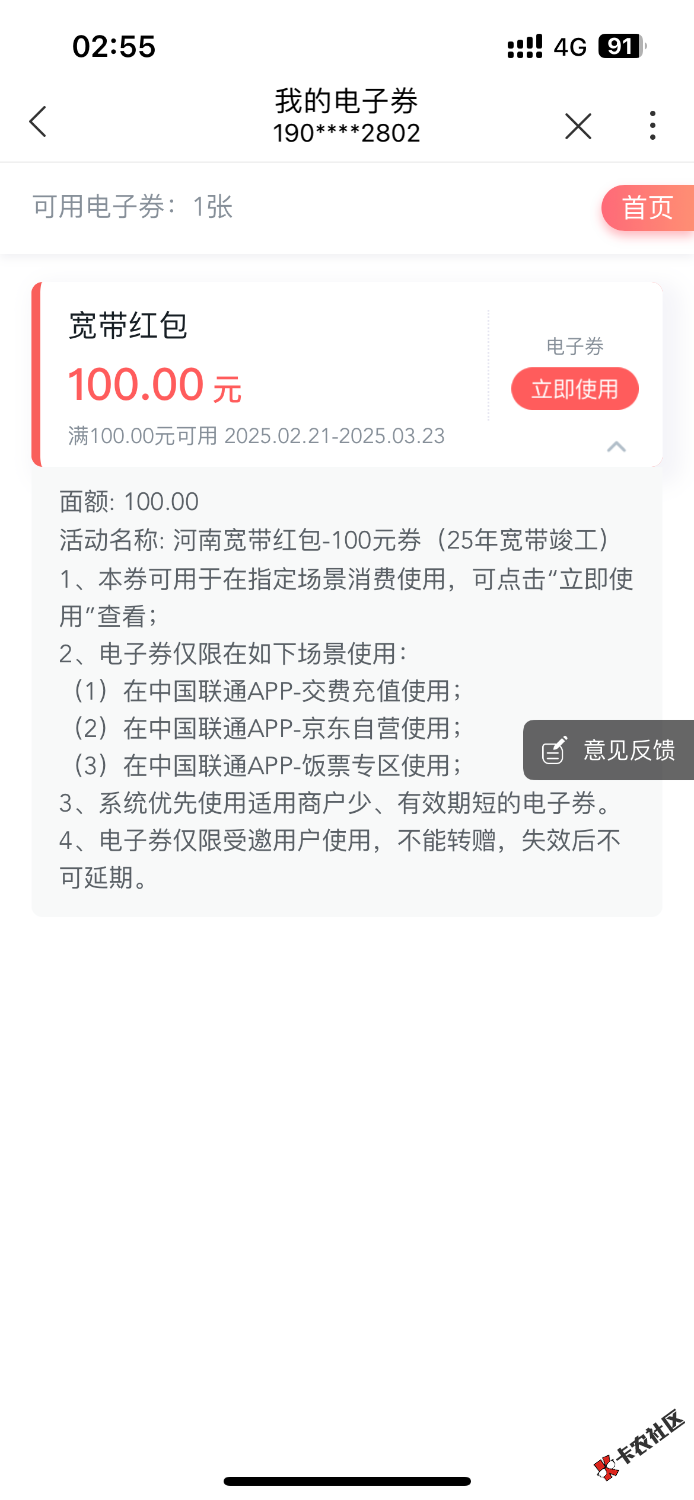Viewport: 694px width, 1500px height.
Task: Open 意见反馈 feedback
Action: click(x=609, y=750)
